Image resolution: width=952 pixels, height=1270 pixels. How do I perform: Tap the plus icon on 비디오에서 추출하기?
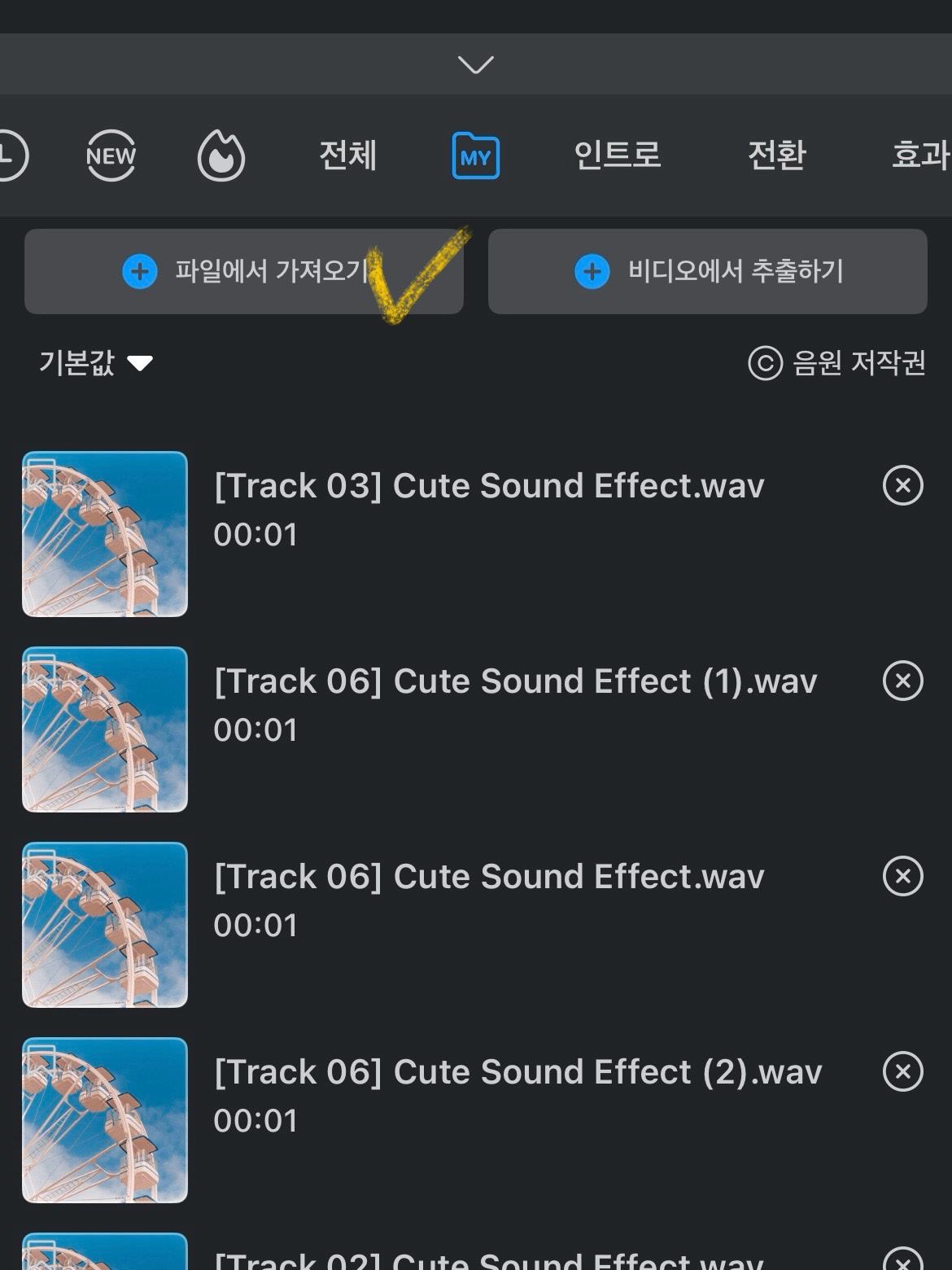coord(591,272)
